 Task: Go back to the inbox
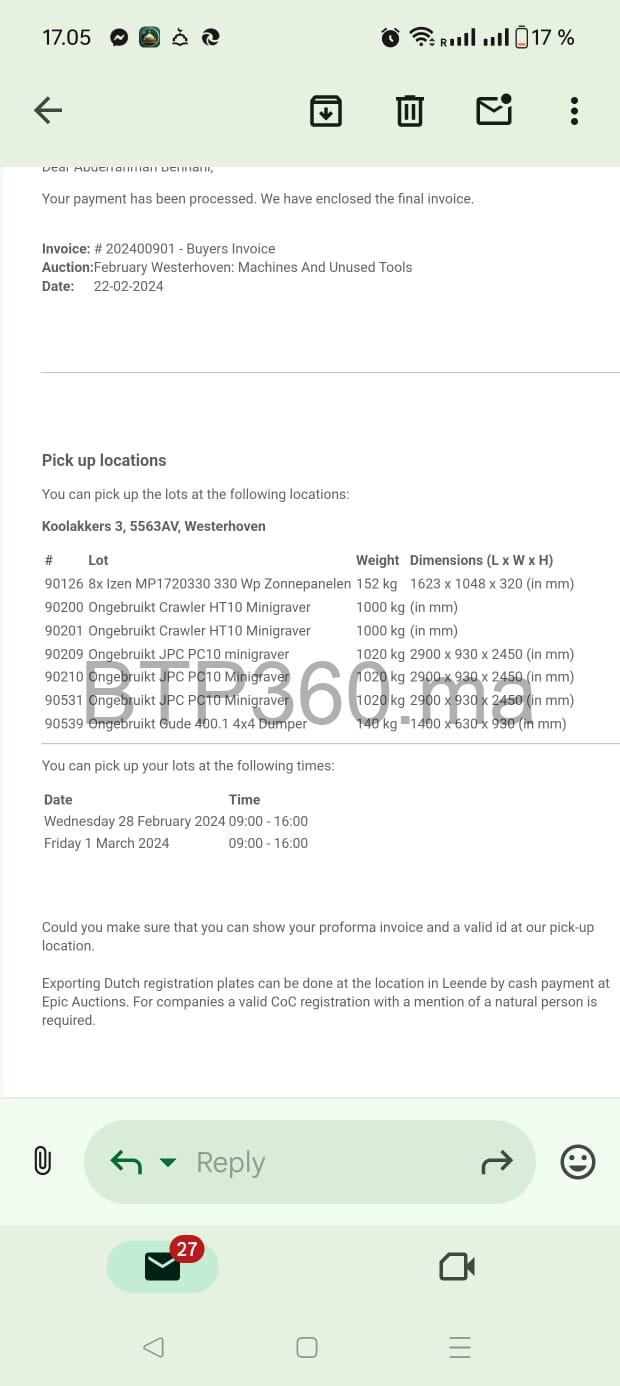[x=48, y=111]
